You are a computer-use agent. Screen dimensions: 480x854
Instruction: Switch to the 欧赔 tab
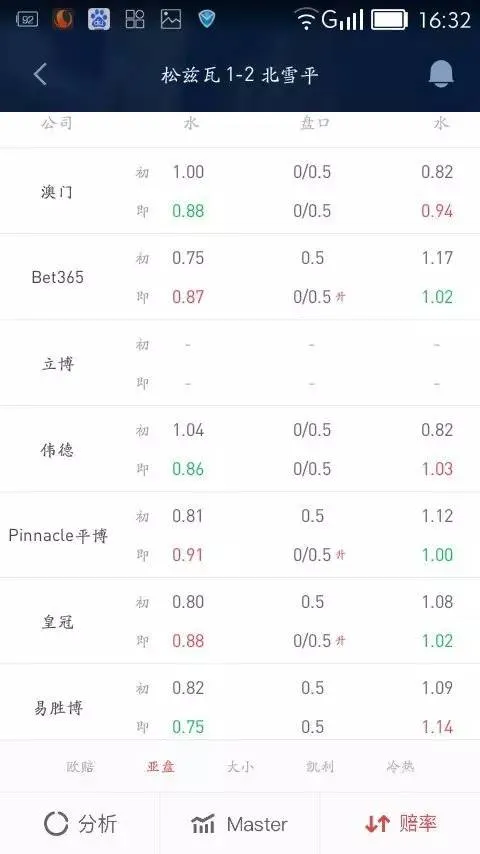(x=80, y=767)
